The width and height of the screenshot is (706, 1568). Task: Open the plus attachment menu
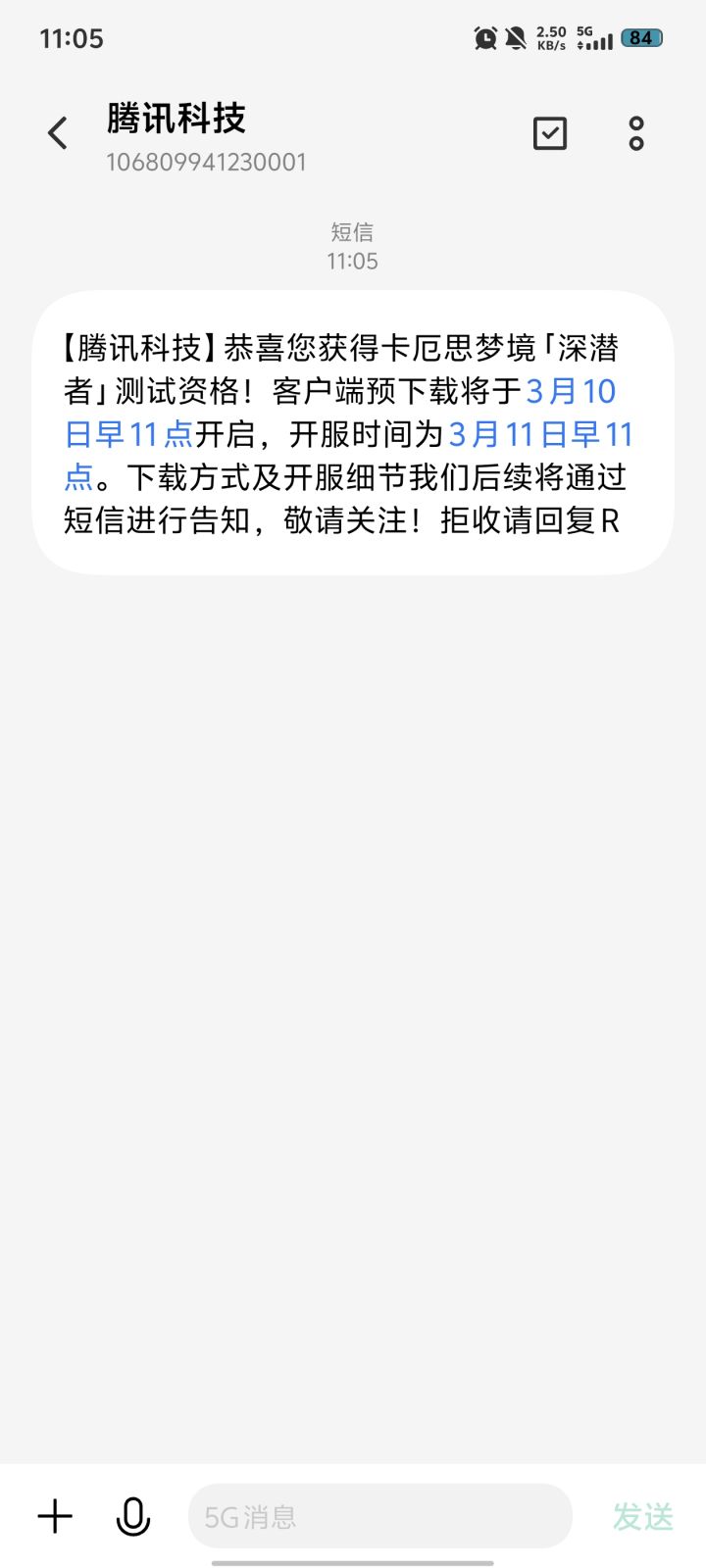55,1516
